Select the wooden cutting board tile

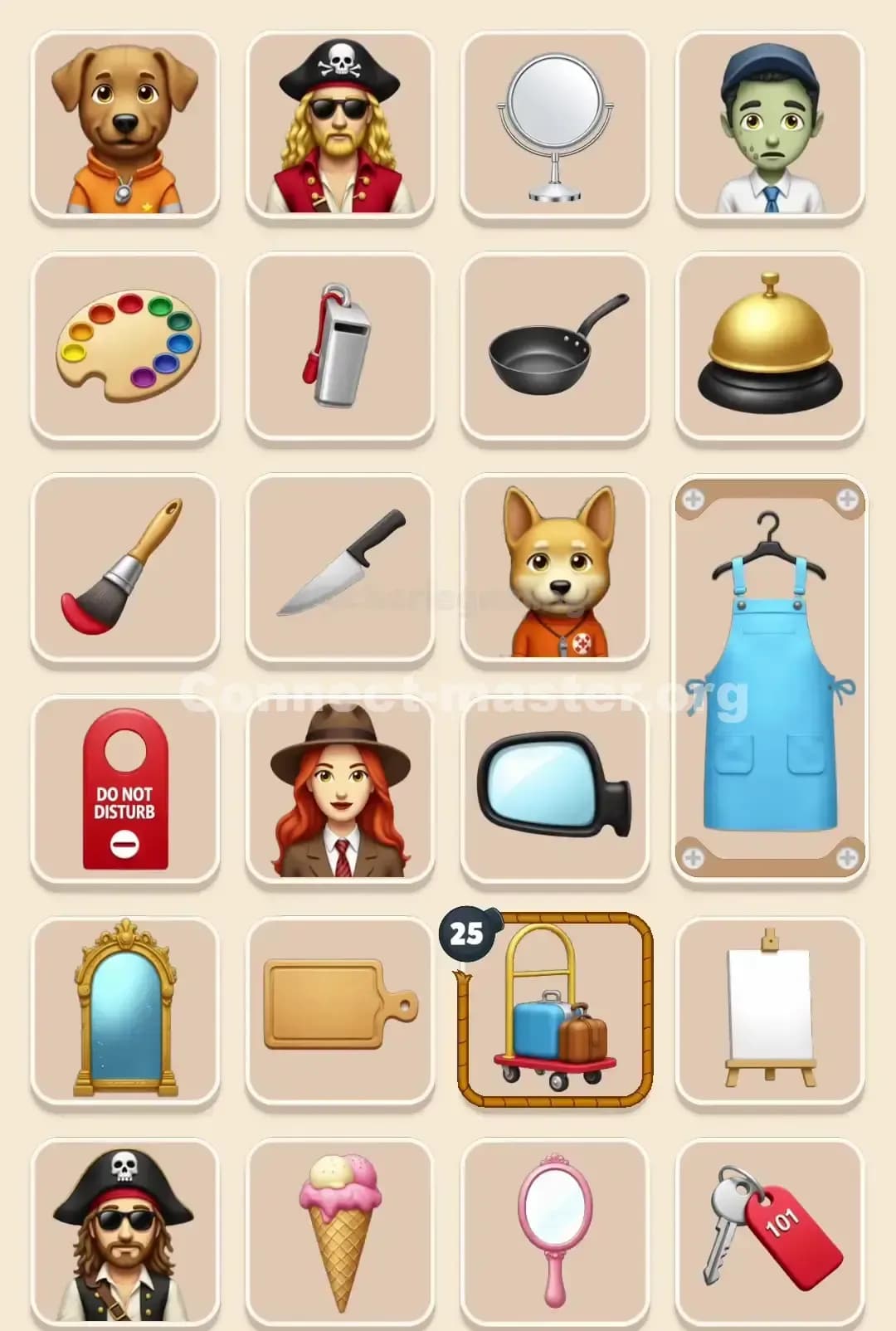[338, 1012]
